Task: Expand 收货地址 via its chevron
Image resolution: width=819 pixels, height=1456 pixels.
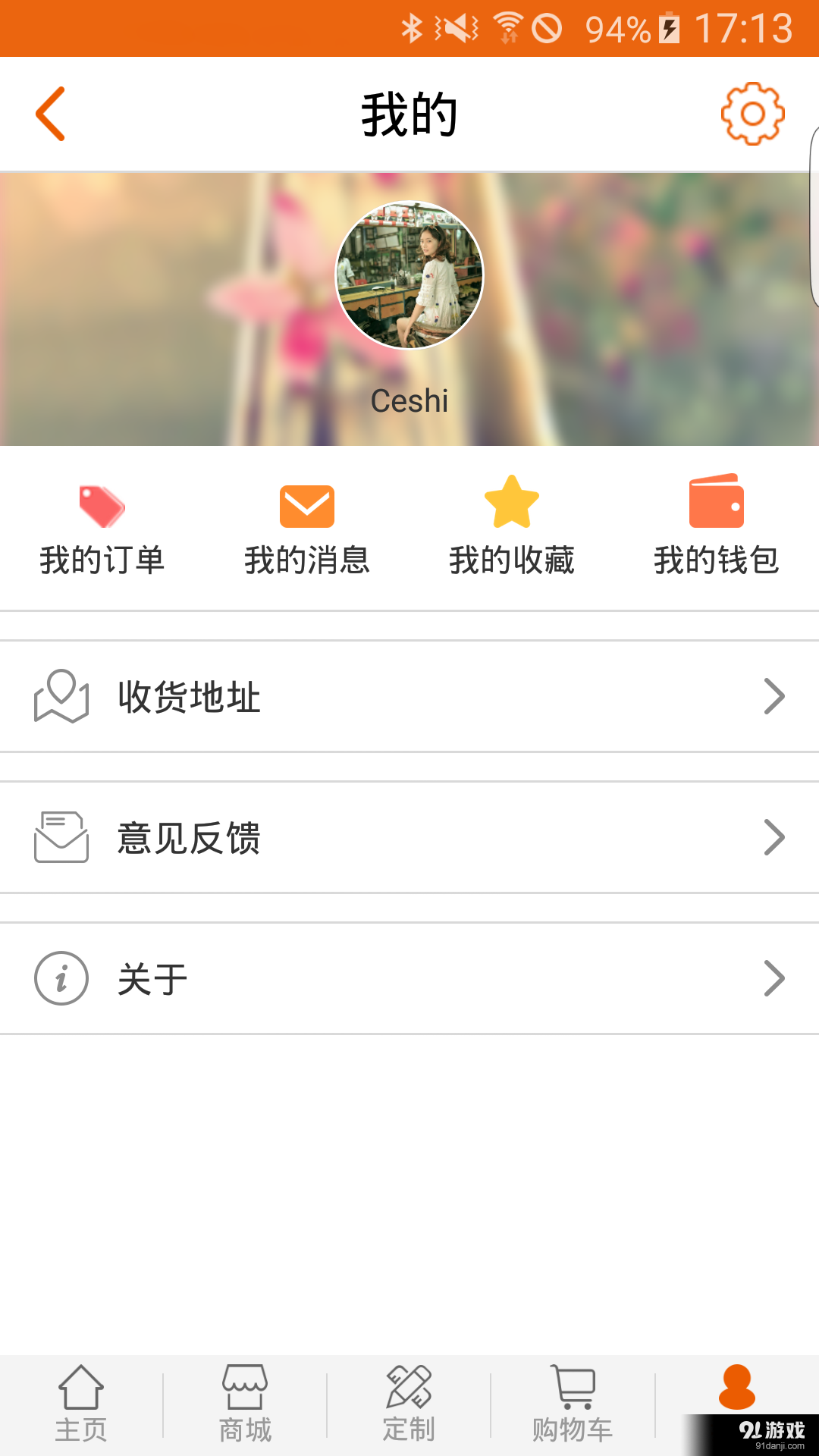Action: pyautogui.click(x=774, y=696)
